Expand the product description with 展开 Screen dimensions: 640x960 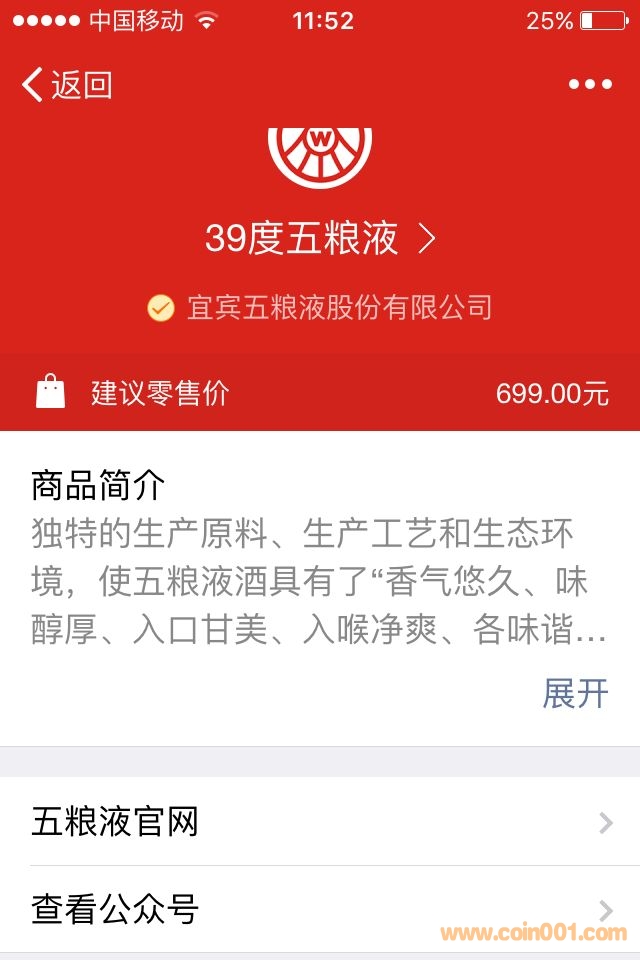click(575, 693)
